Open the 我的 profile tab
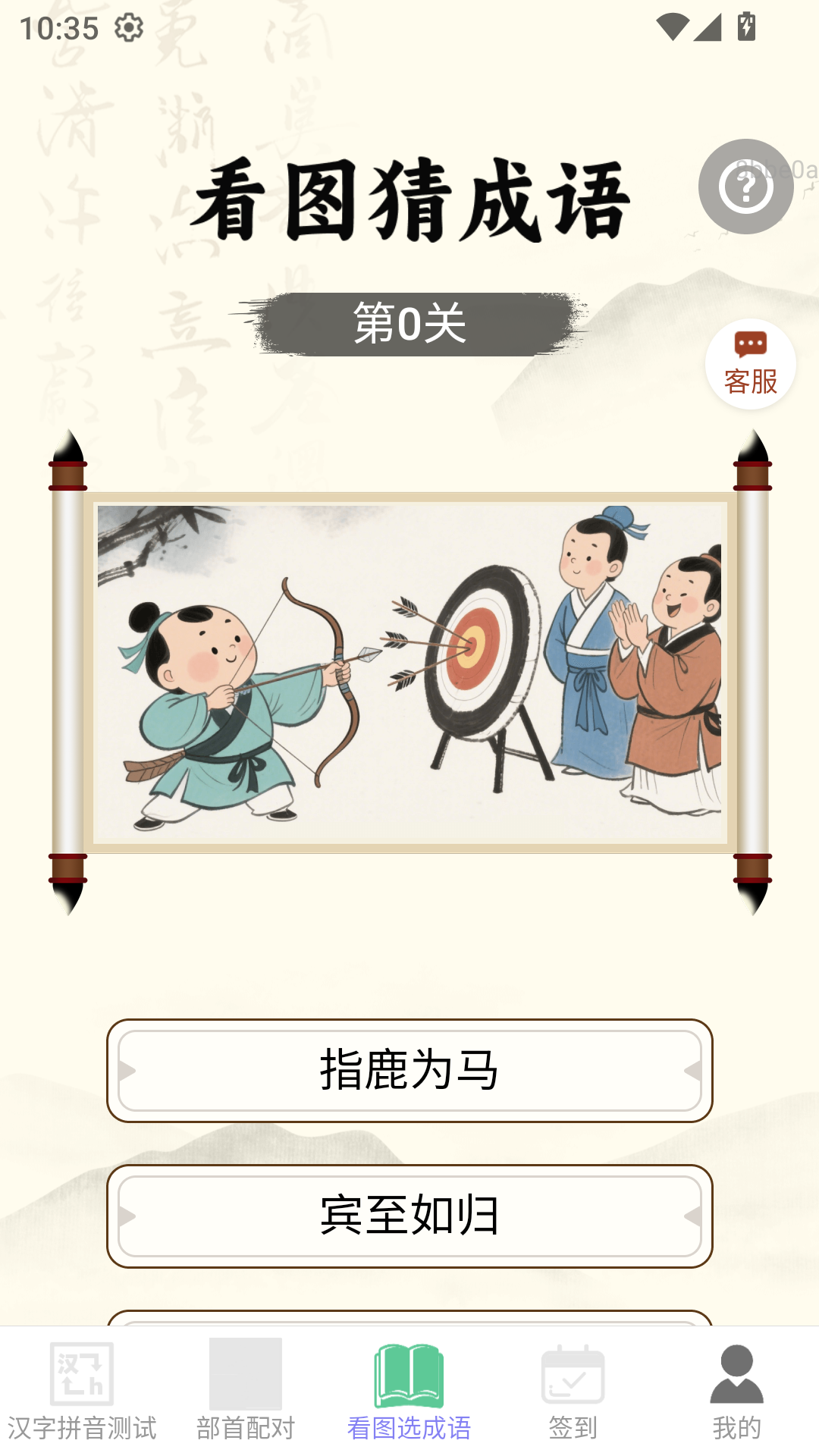Screen dimensions: 819x1456 click(736, 1391)
